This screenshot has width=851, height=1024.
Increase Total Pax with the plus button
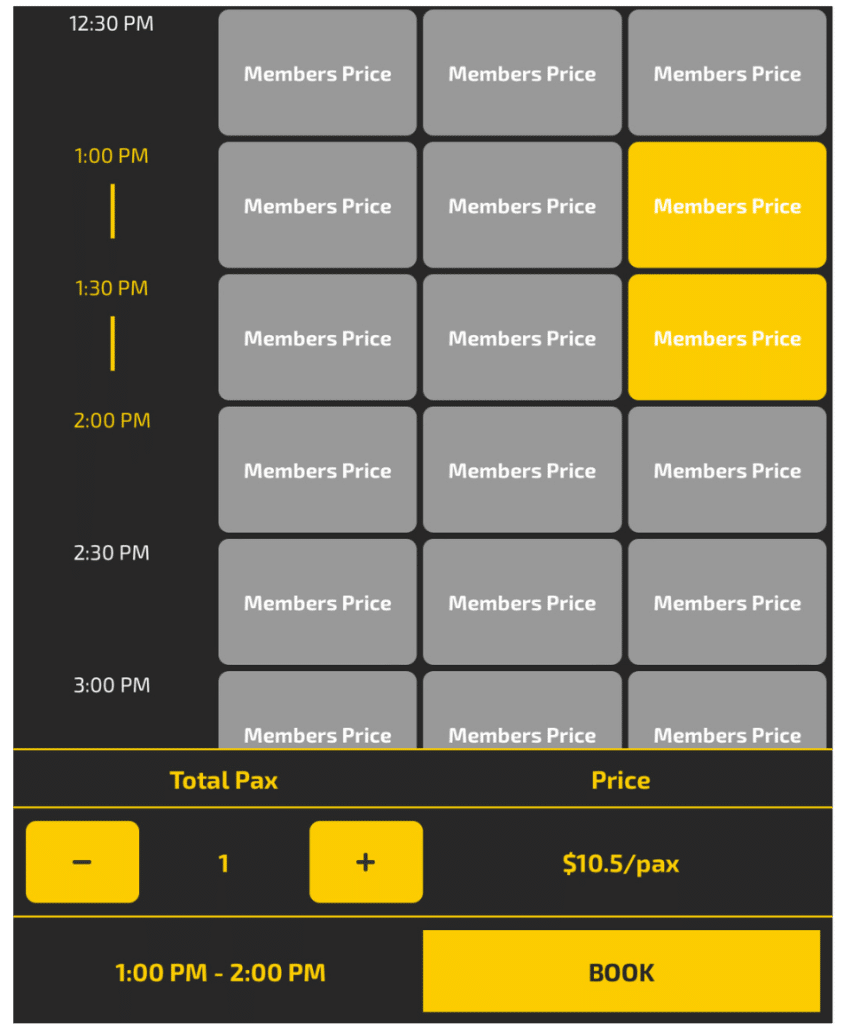(x=366, y=862)
